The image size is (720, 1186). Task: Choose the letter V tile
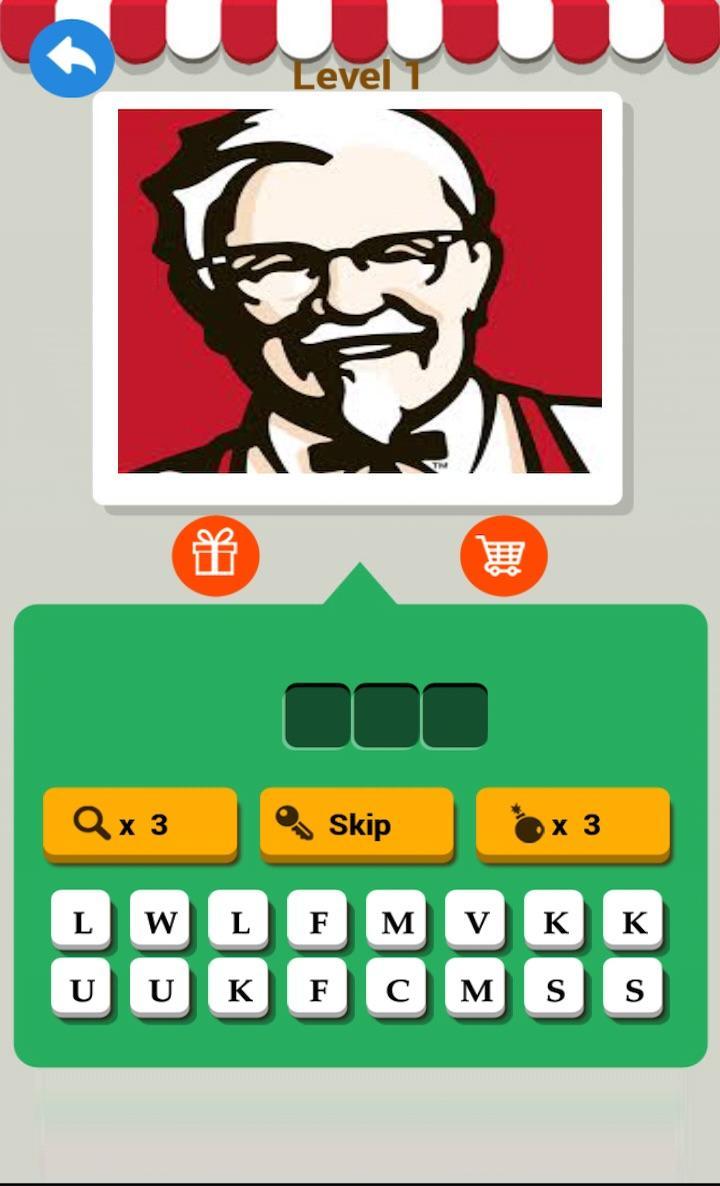point(476,922)
